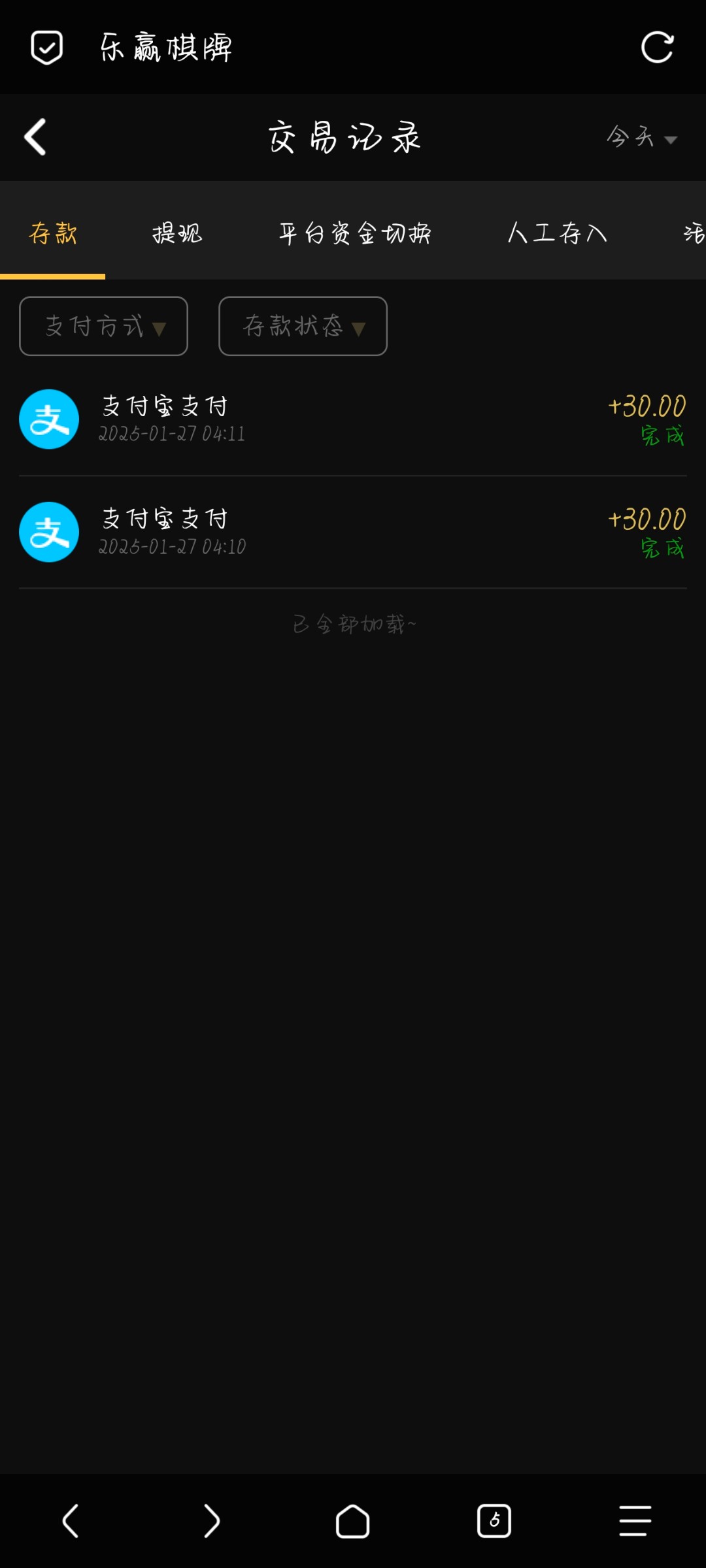Open the 支付宝支付 record at 04:10
The width and height of the screenshot is (706, 1568).
353,532
